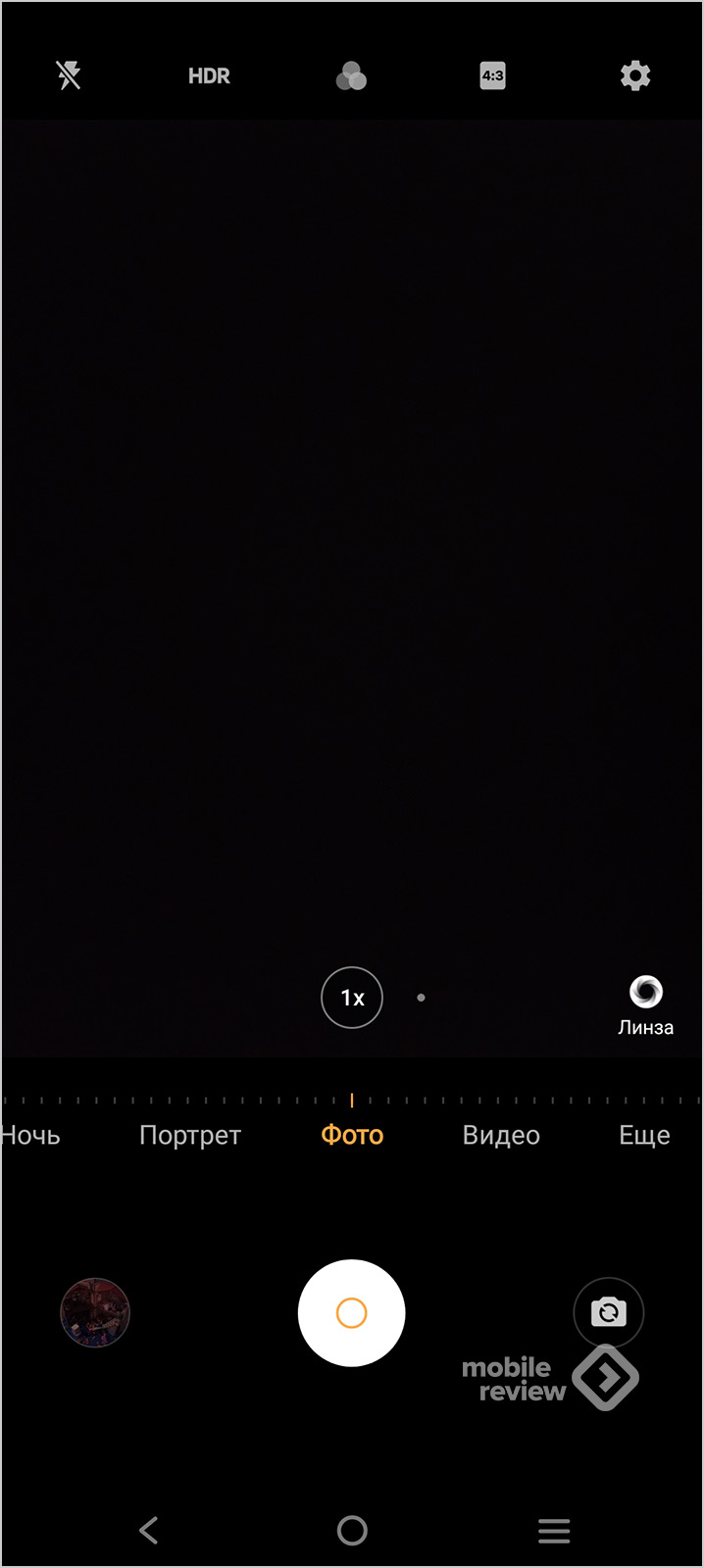Select the Фото mode

(x=352, y=1136)
